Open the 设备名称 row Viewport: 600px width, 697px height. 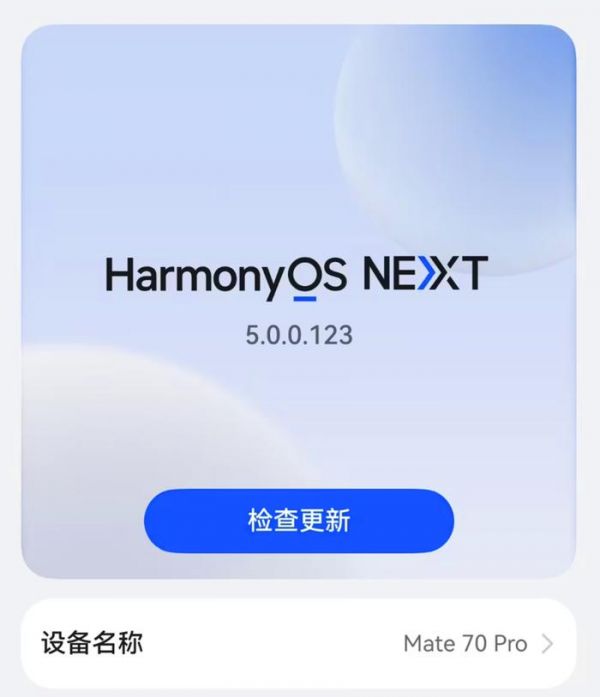(x=298, y=643)
